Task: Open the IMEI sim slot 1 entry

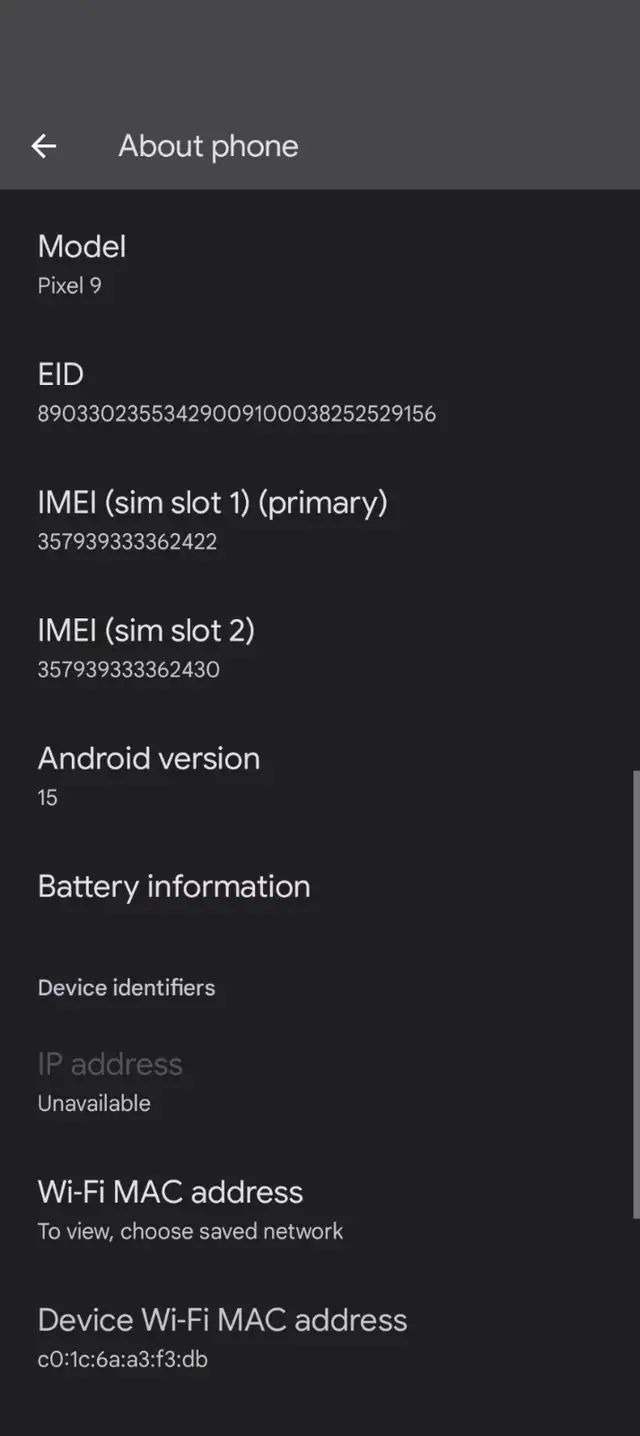Action: tap(320, 521)
